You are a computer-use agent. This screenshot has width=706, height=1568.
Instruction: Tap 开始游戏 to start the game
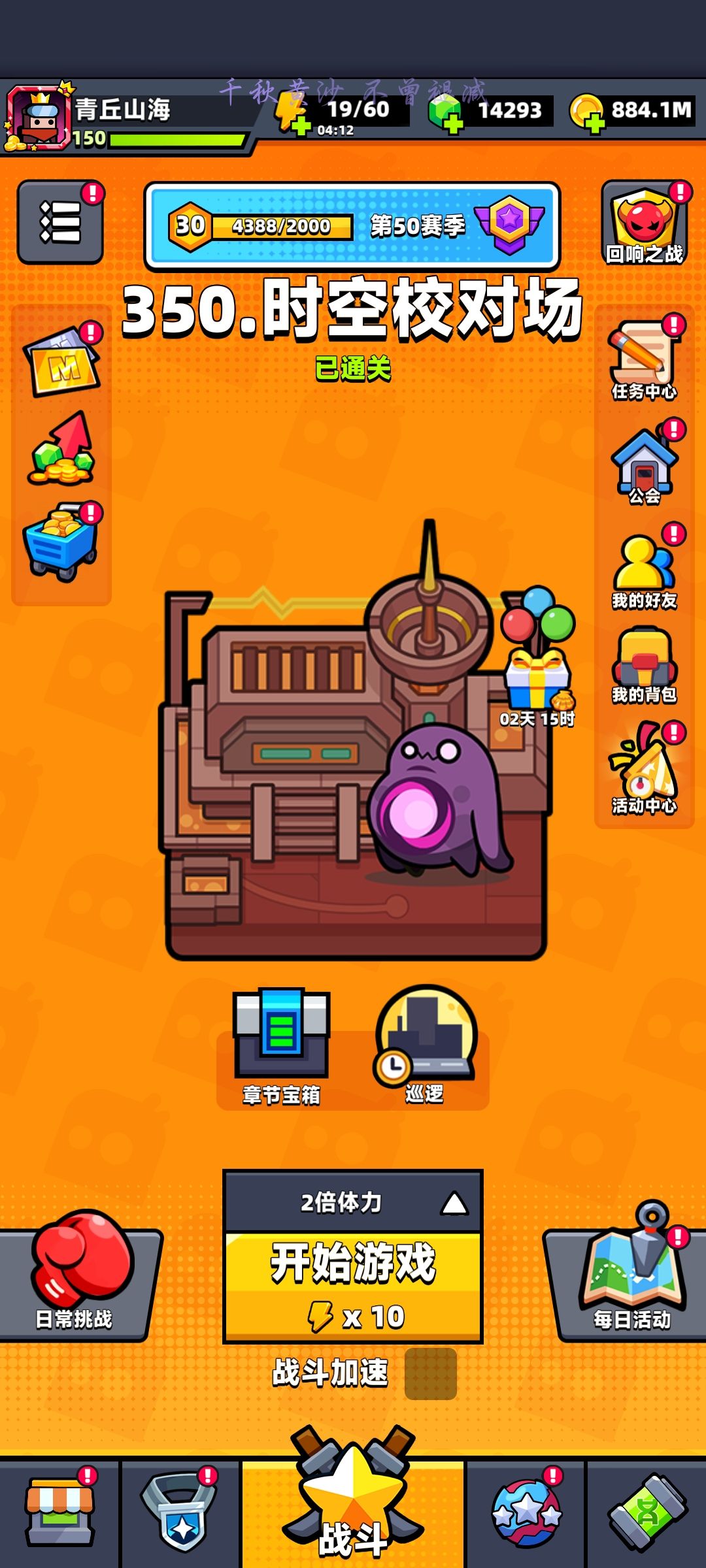click(x=353, y=1287)
